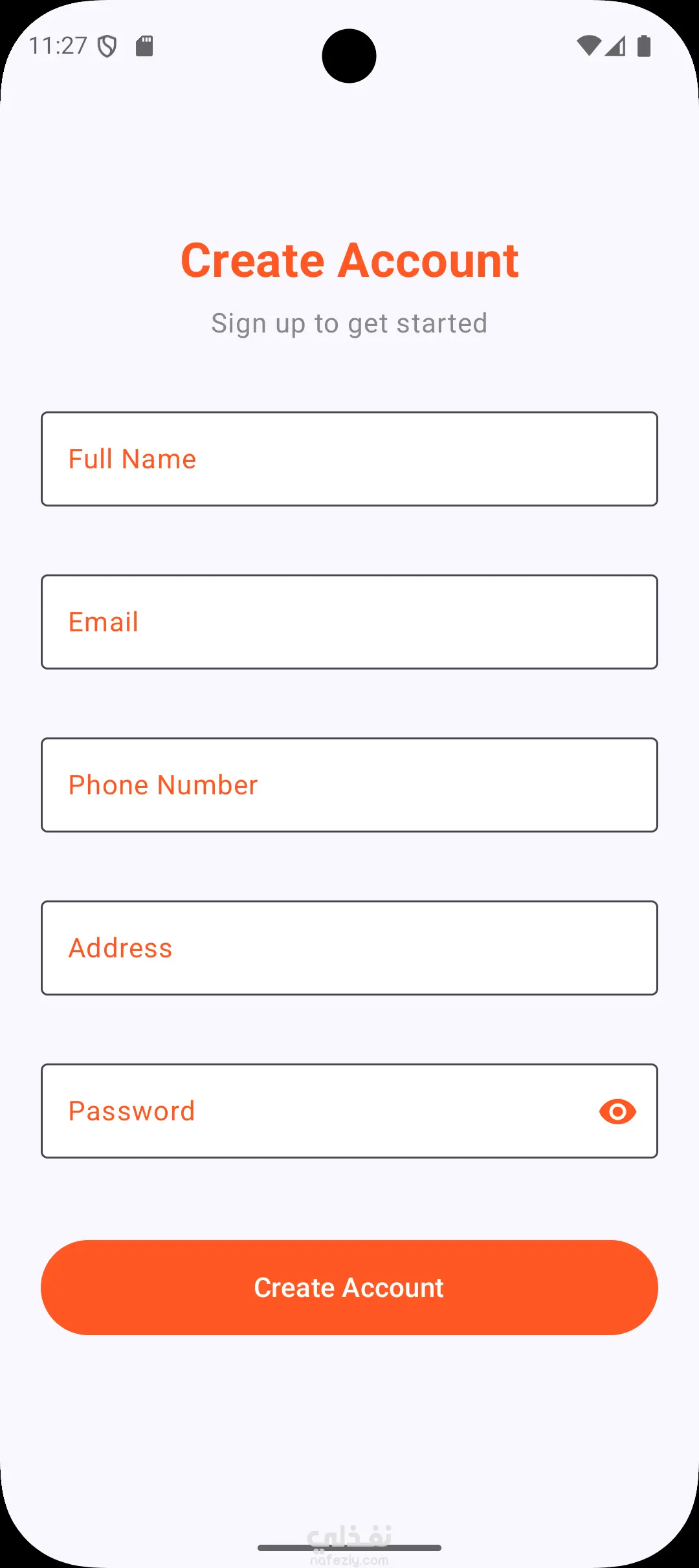Toggle password visibility eye icon
Image resolution: width=699 pixels, height=1568 pixels.
pos(617,1111)
